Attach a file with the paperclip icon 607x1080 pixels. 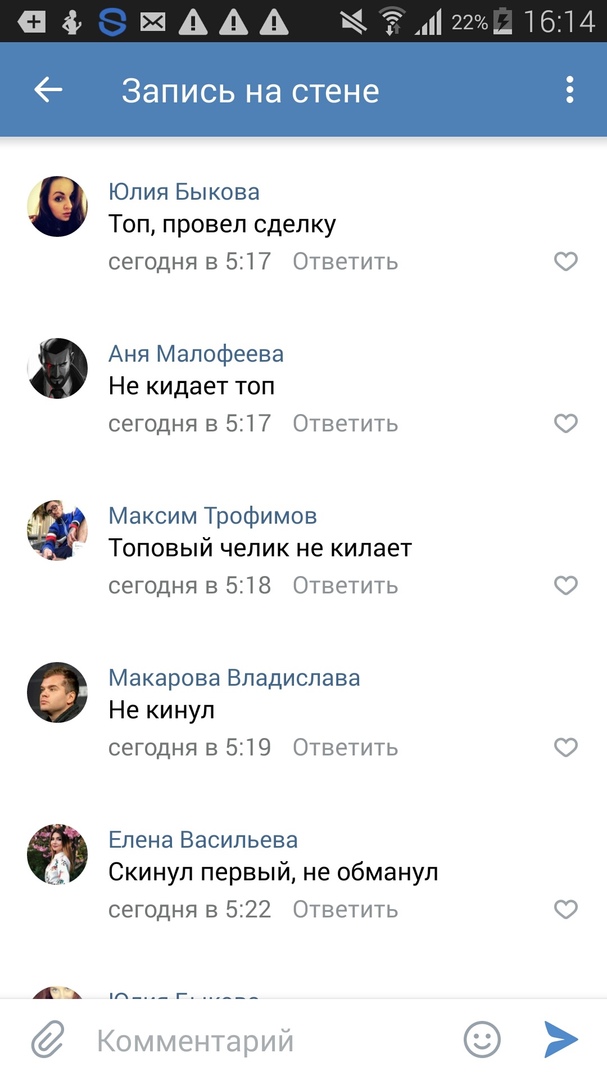[x=47, y=1040]
